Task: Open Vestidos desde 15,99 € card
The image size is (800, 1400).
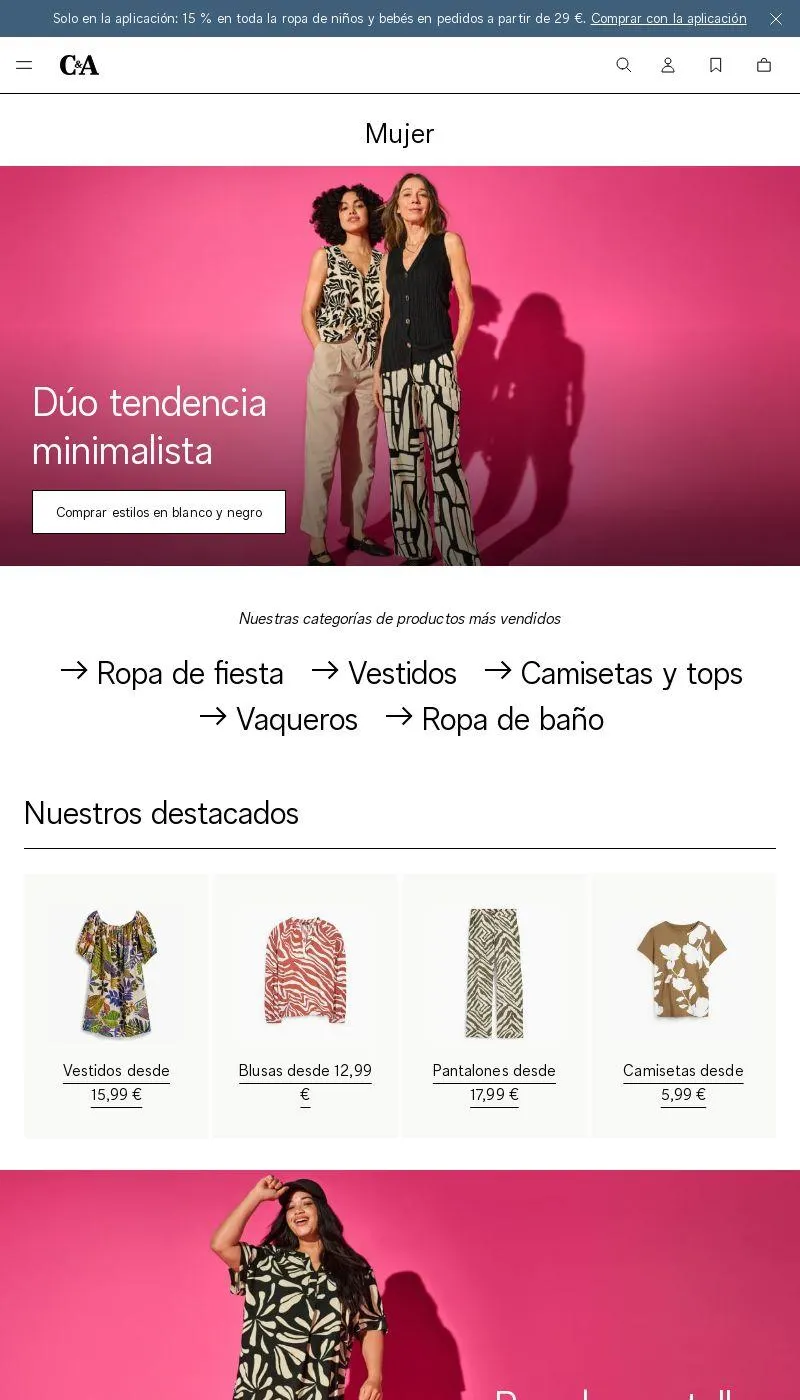Action: pyautogui.click(x=116, y=1006)
